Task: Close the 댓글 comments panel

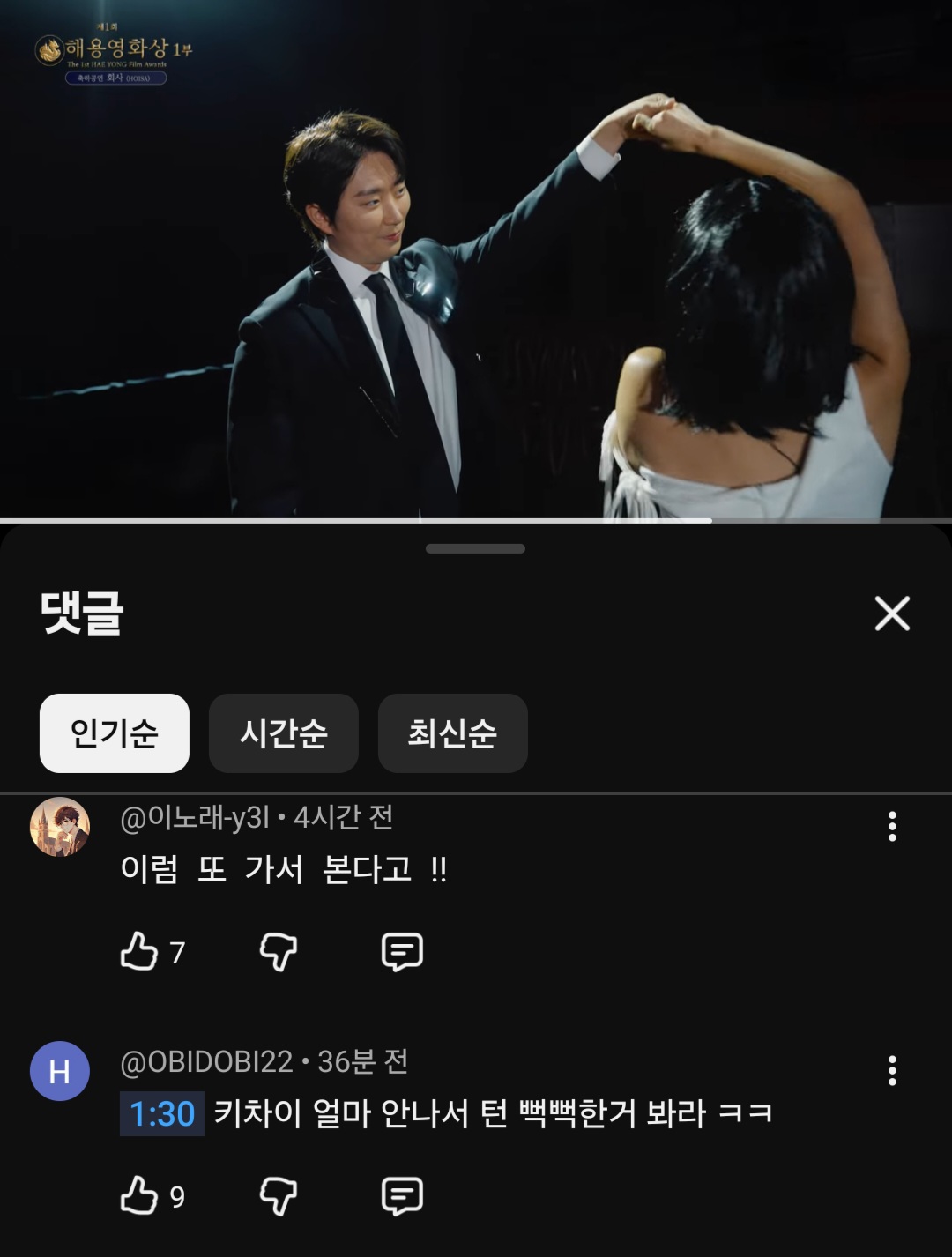Action: (x=891, y=613)
